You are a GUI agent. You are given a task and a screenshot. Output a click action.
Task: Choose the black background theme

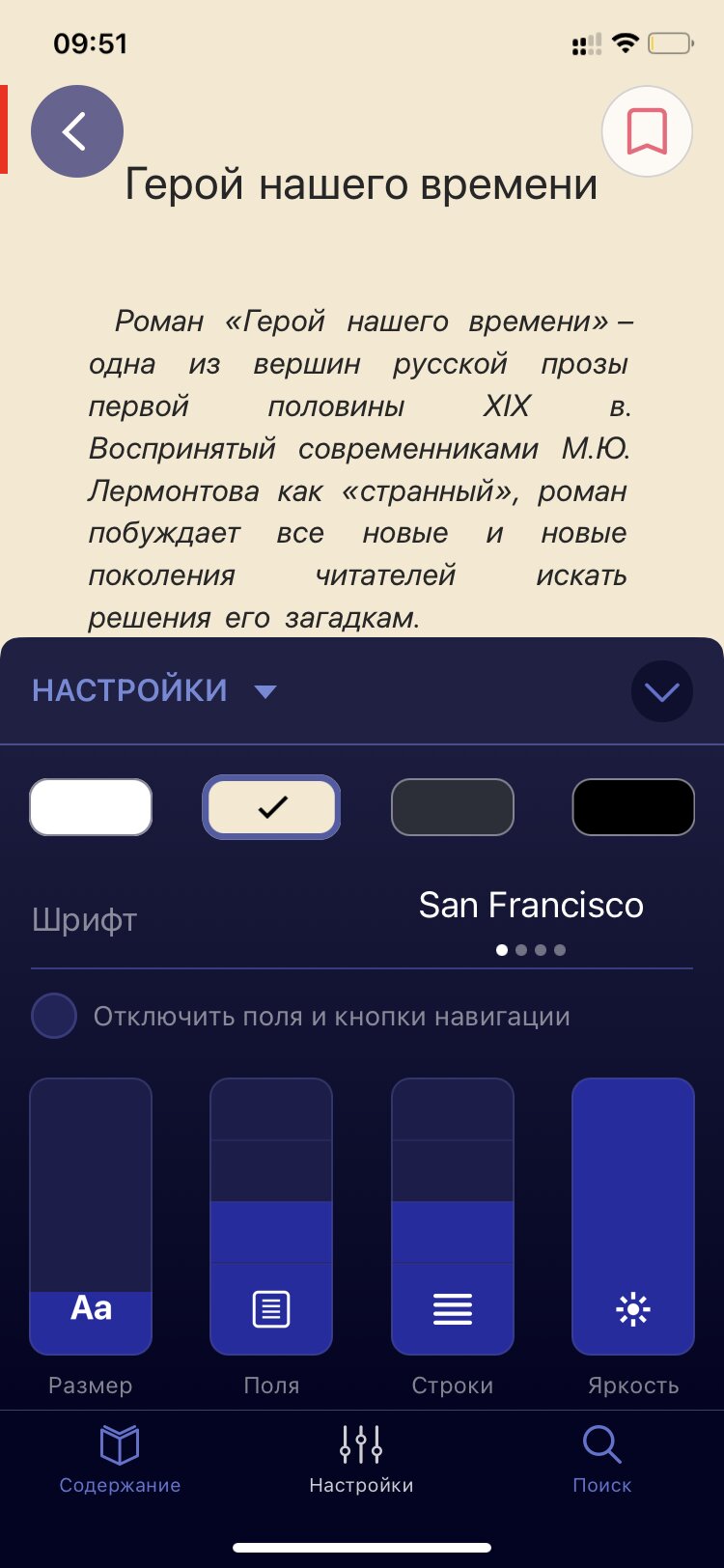pos(633,807)
